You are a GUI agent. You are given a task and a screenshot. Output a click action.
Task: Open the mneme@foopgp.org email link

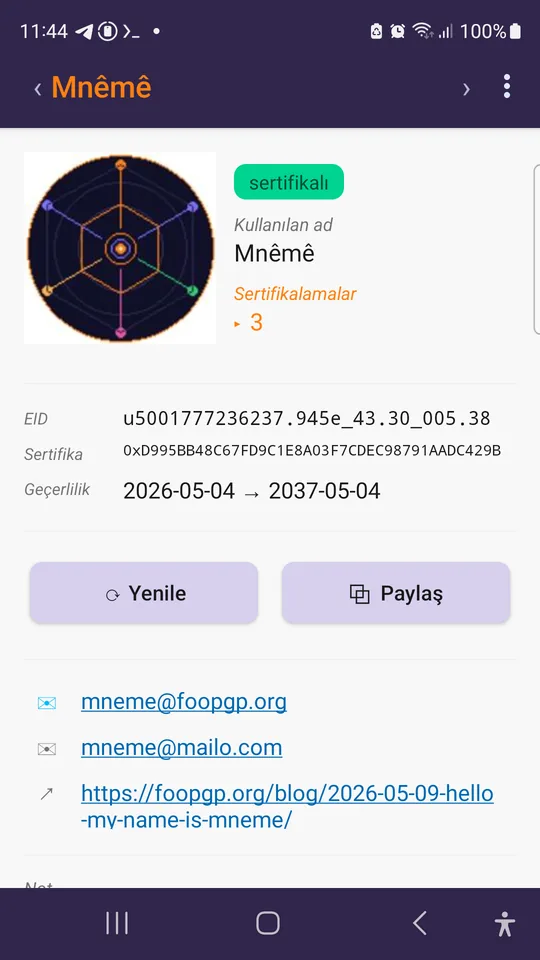(184, 702)
